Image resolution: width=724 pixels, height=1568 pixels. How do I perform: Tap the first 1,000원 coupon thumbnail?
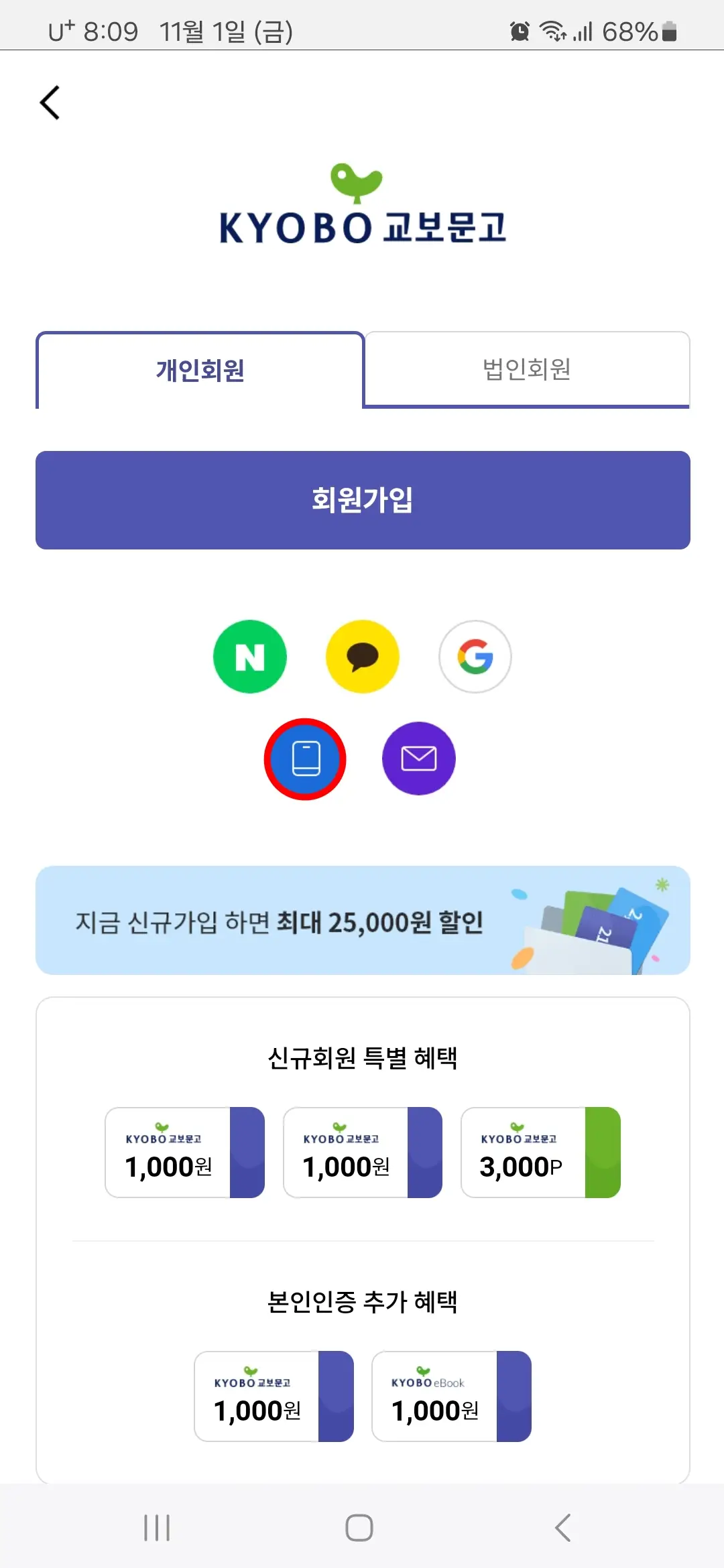click(x=184, y=1153)
